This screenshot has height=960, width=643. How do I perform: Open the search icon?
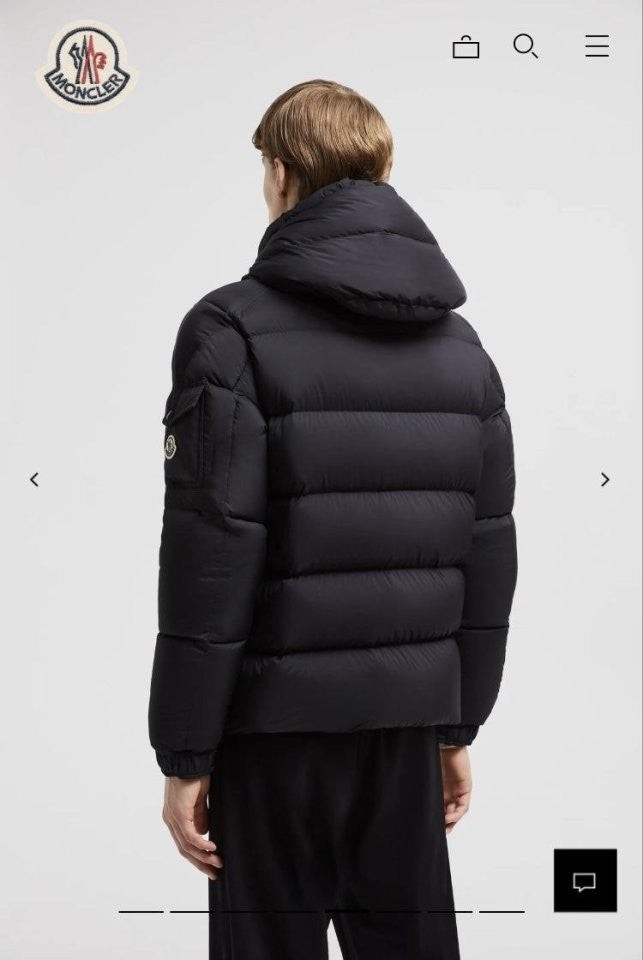click(x=525, y=46)
